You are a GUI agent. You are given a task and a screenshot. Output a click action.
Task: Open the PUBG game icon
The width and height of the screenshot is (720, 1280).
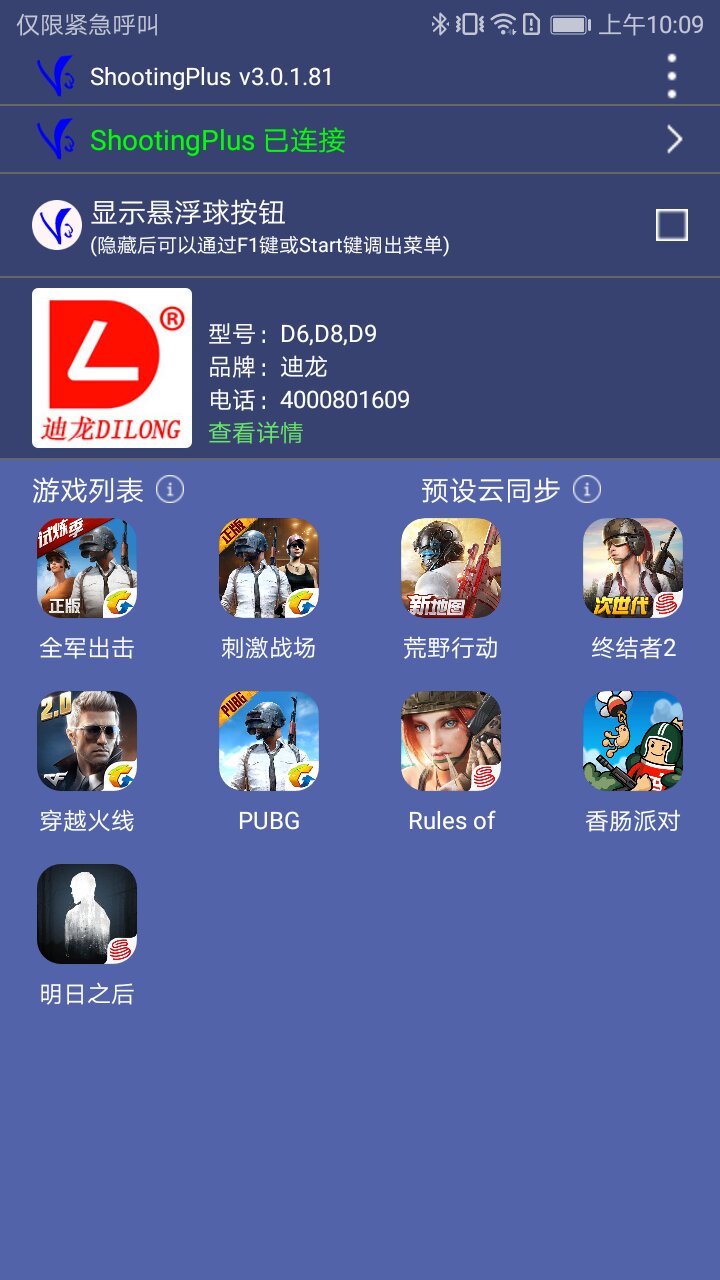pyautogui.click(x=269, y=741)
